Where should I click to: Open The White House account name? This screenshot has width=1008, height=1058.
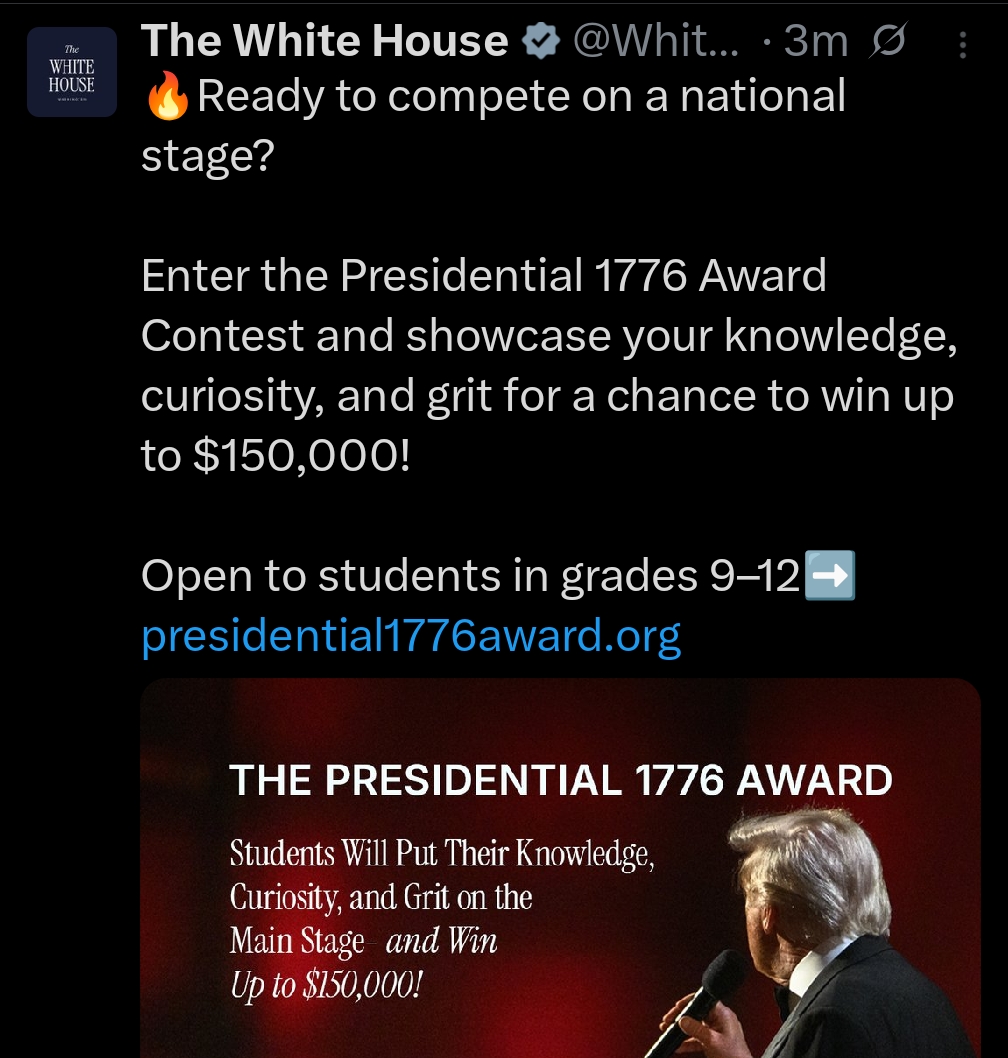pos(325,41)
